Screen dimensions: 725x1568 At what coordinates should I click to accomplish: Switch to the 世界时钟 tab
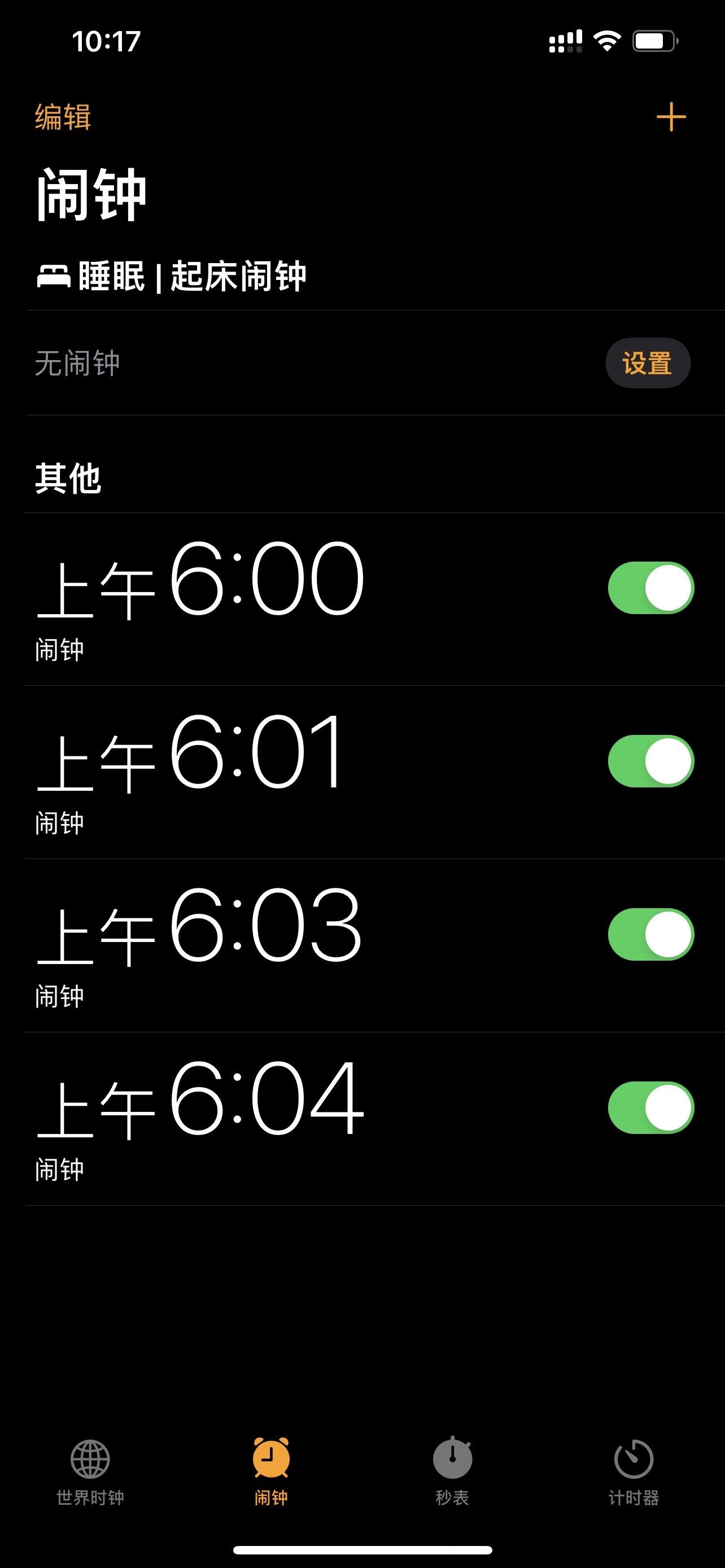(x=90, y=1470)
